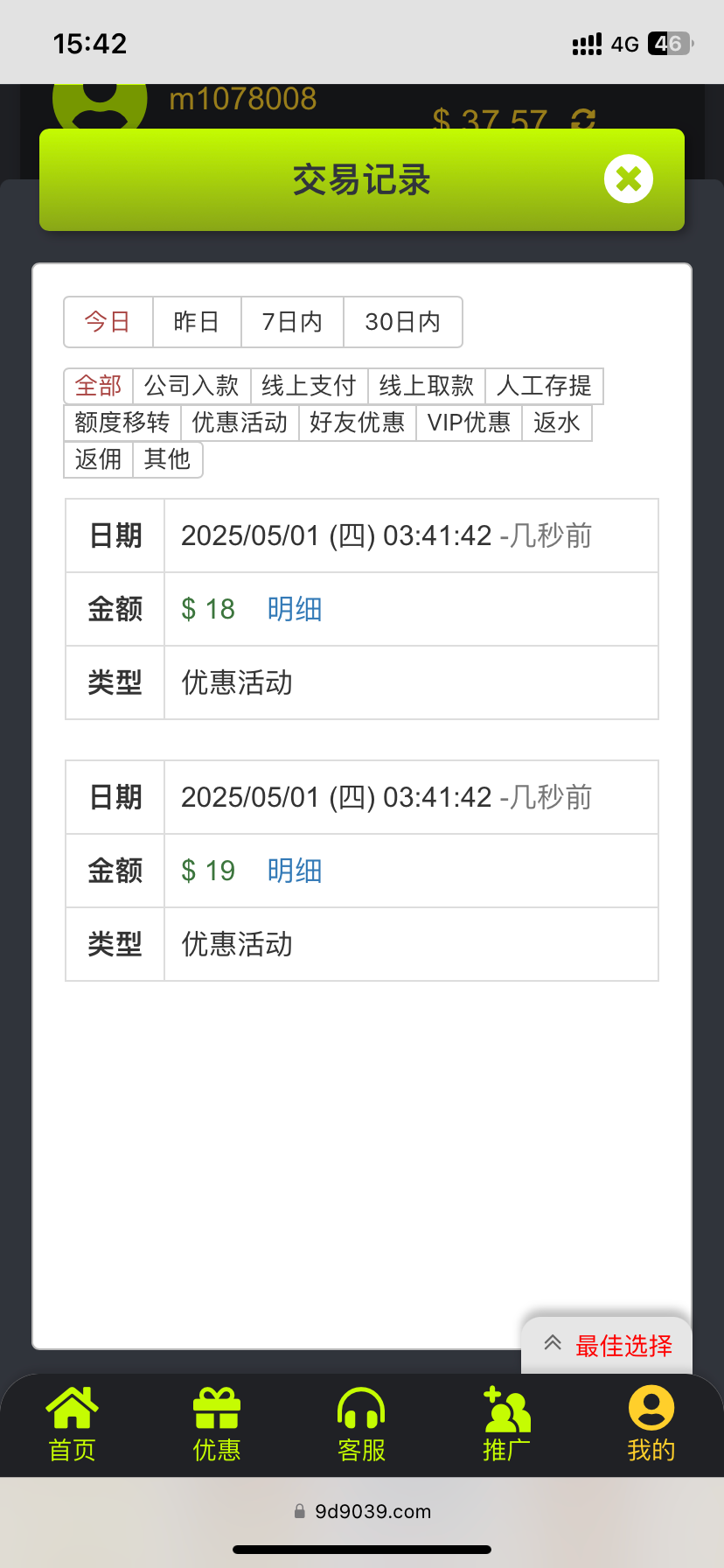Show 额度移转 records

(122, 423)
